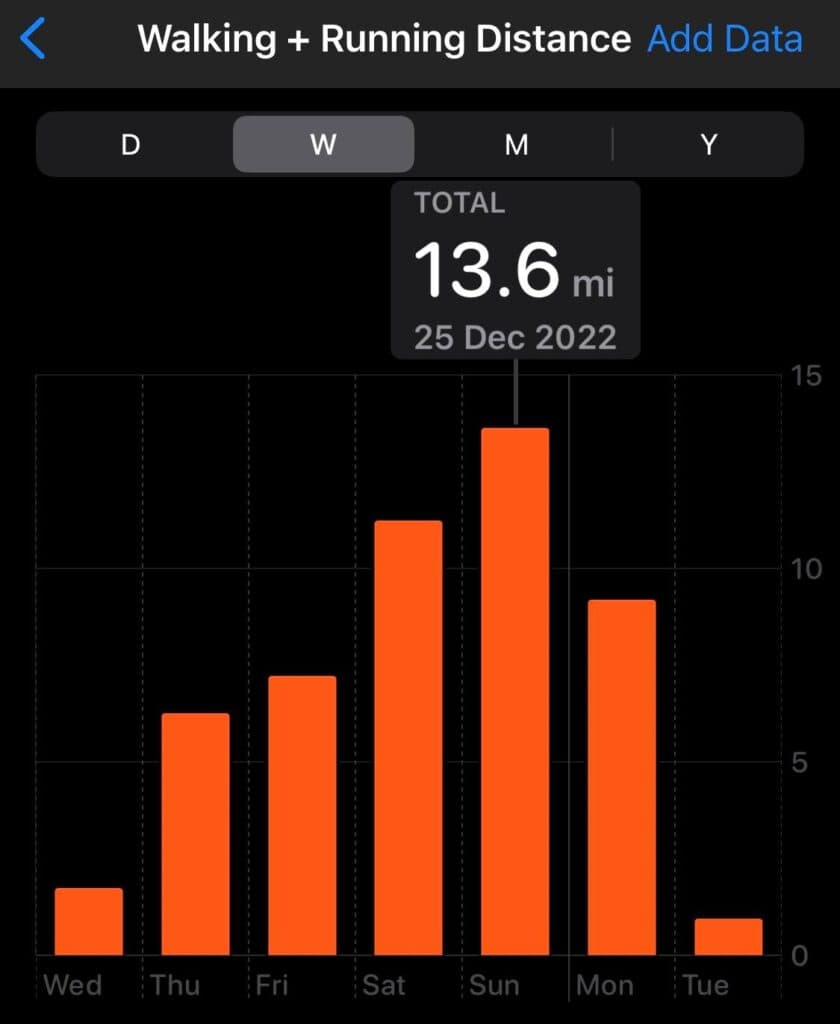
Task: Select the Wed bar in chart
Action: coord(88,921)
